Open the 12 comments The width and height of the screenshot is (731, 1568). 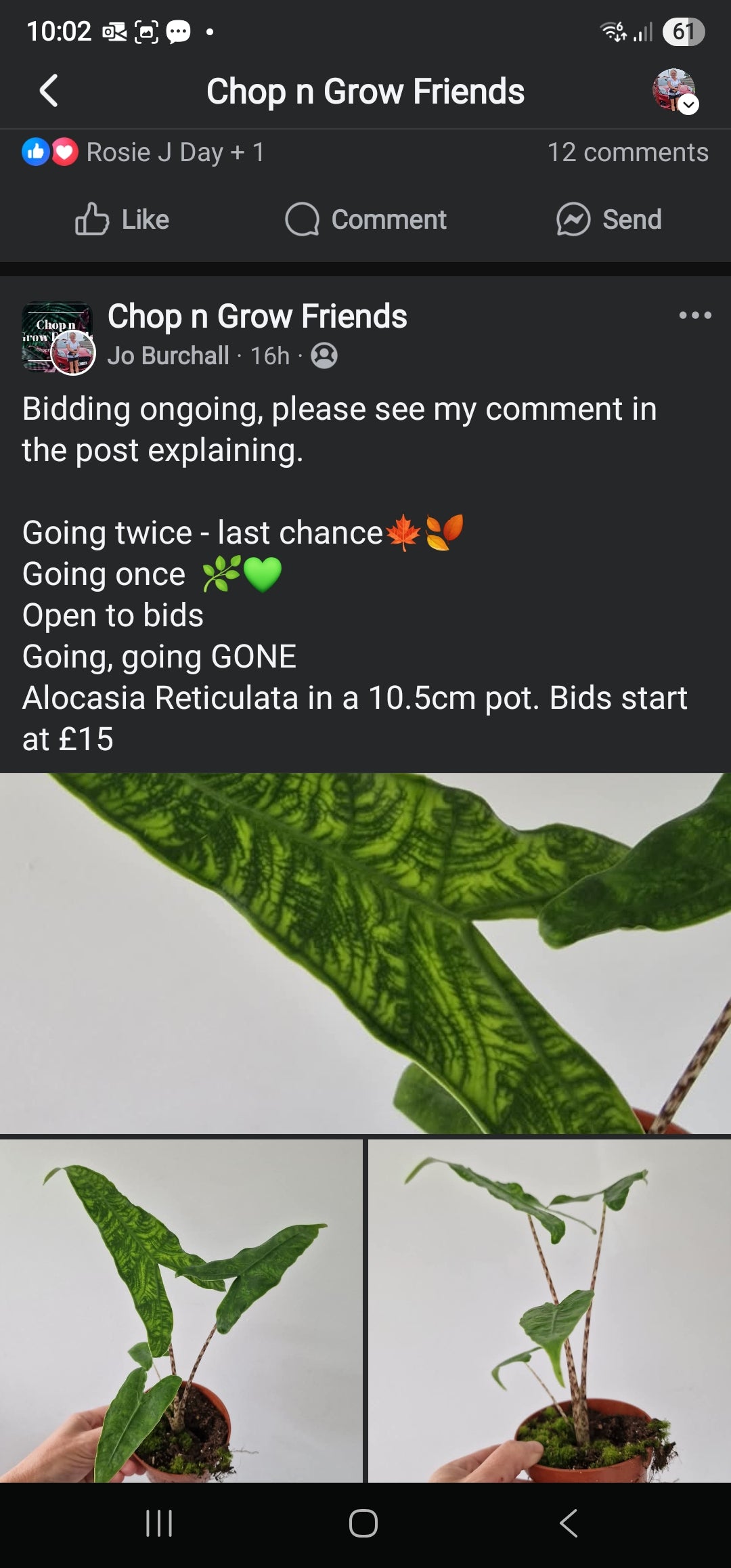pos(627,152)
